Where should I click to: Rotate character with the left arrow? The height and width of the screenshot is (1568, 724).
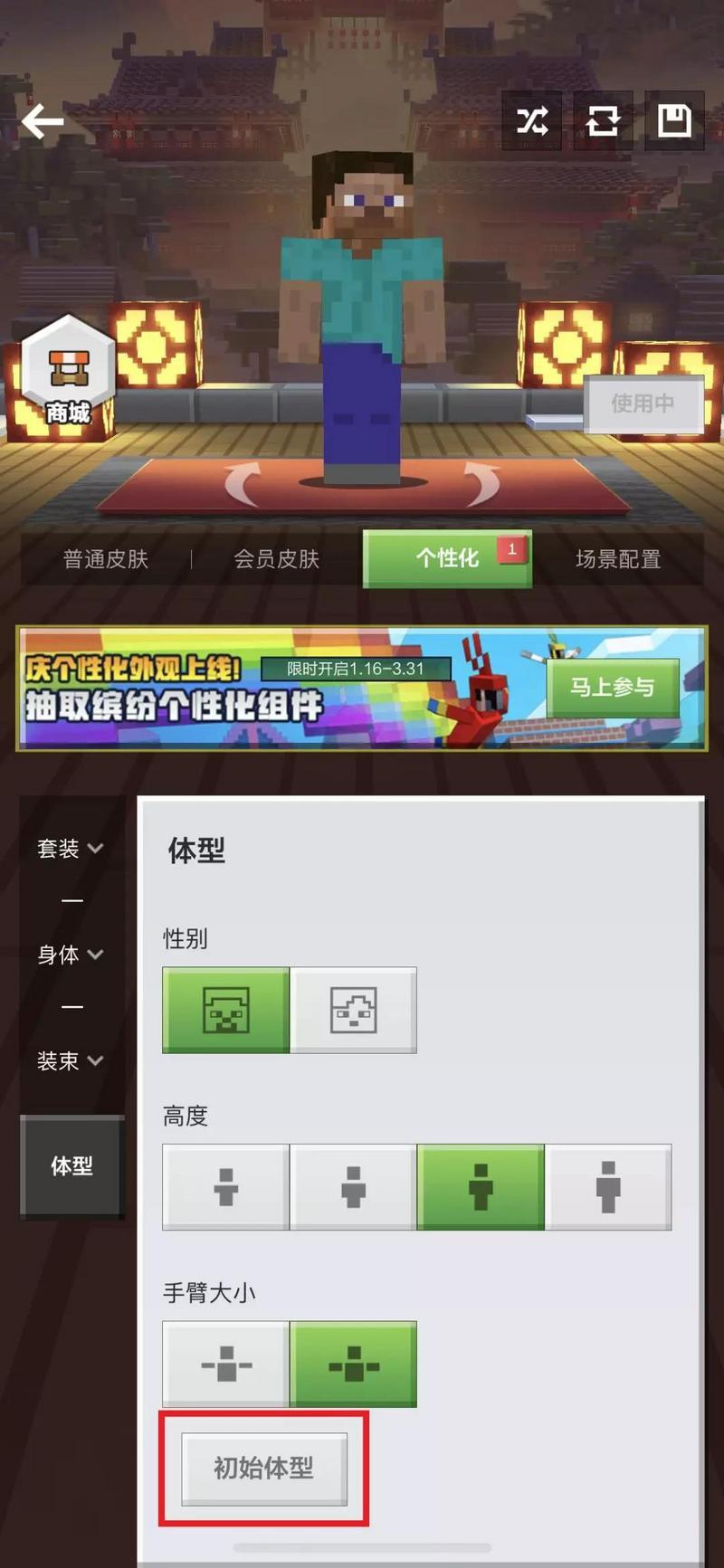coord(243,484)
